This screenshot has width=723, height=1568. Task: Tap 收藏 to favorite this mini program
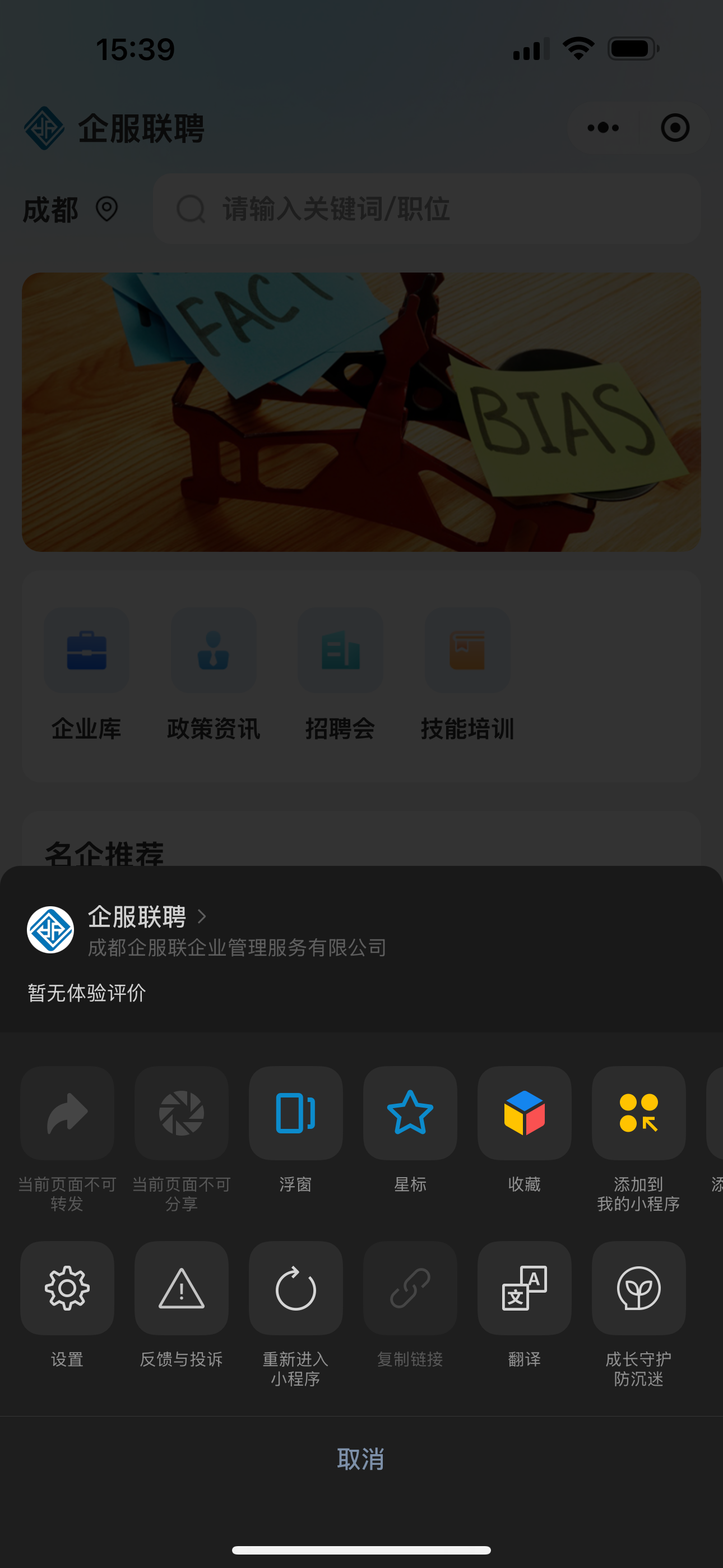point(524,1113)
